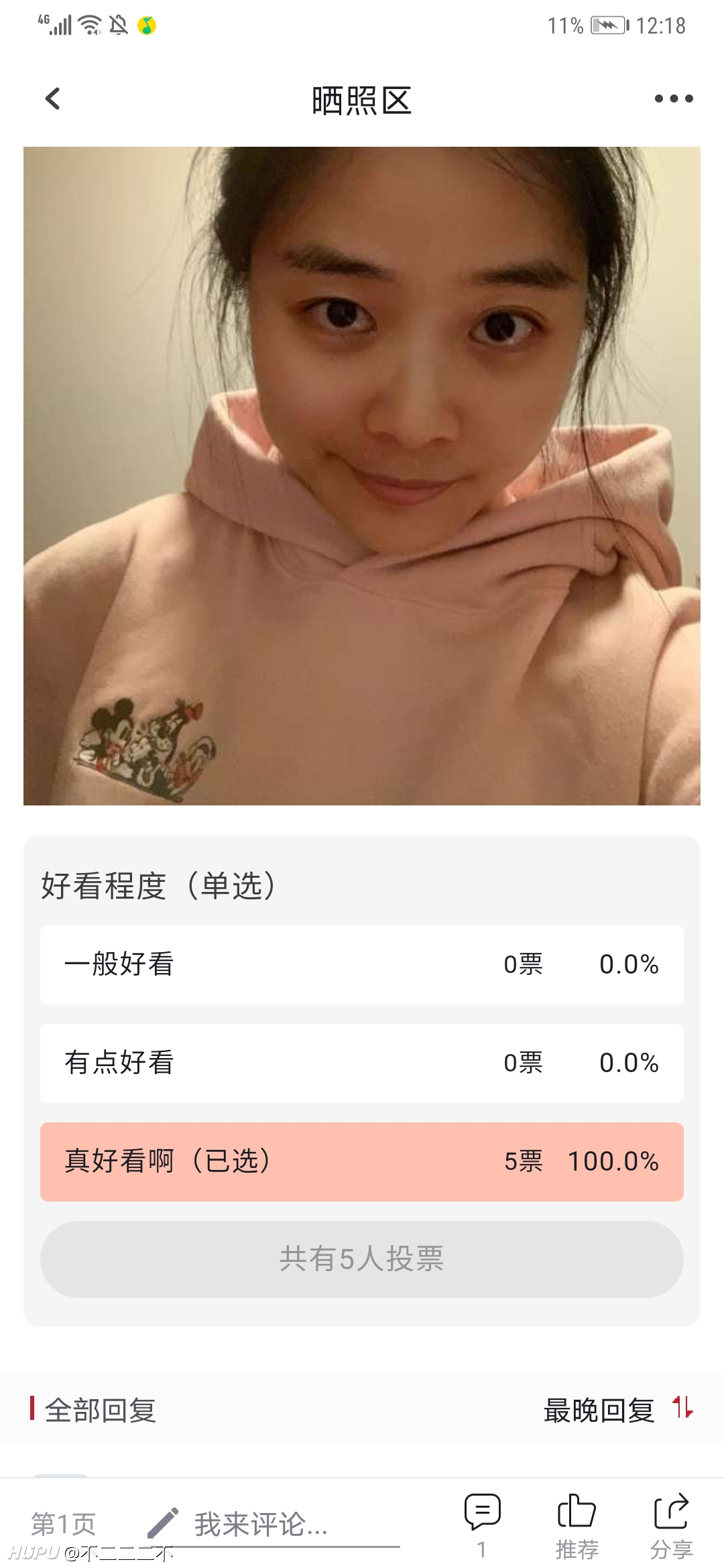Share this post via 分享

671,1526
